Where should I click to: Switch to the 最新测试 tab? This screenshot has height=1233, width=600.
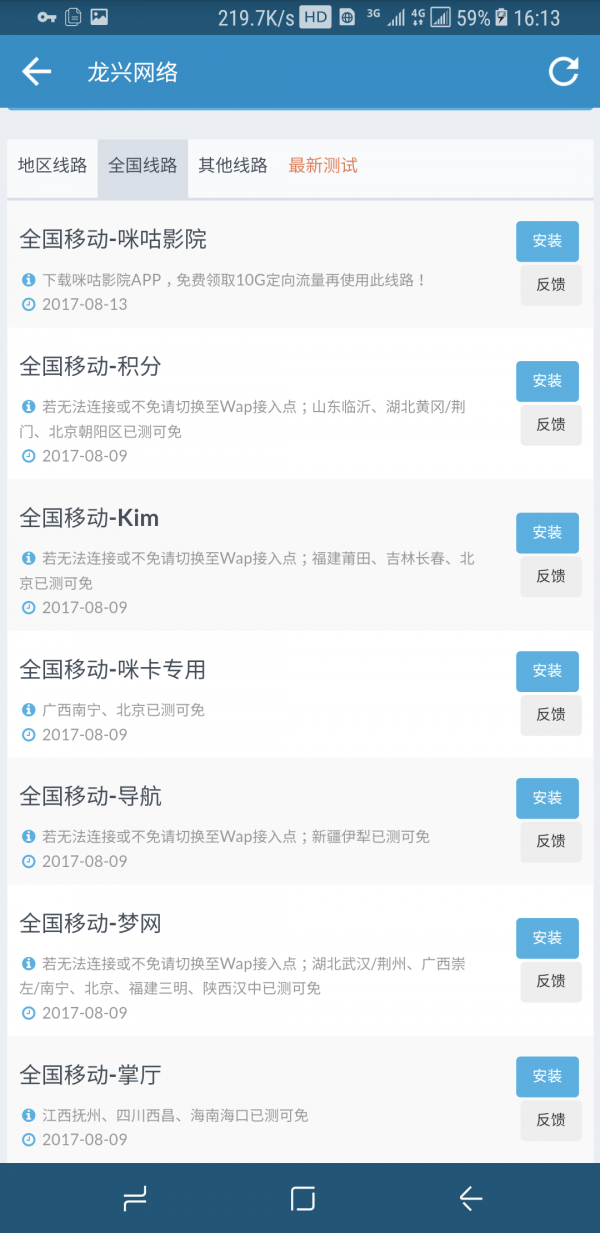[x=323, y=166]
